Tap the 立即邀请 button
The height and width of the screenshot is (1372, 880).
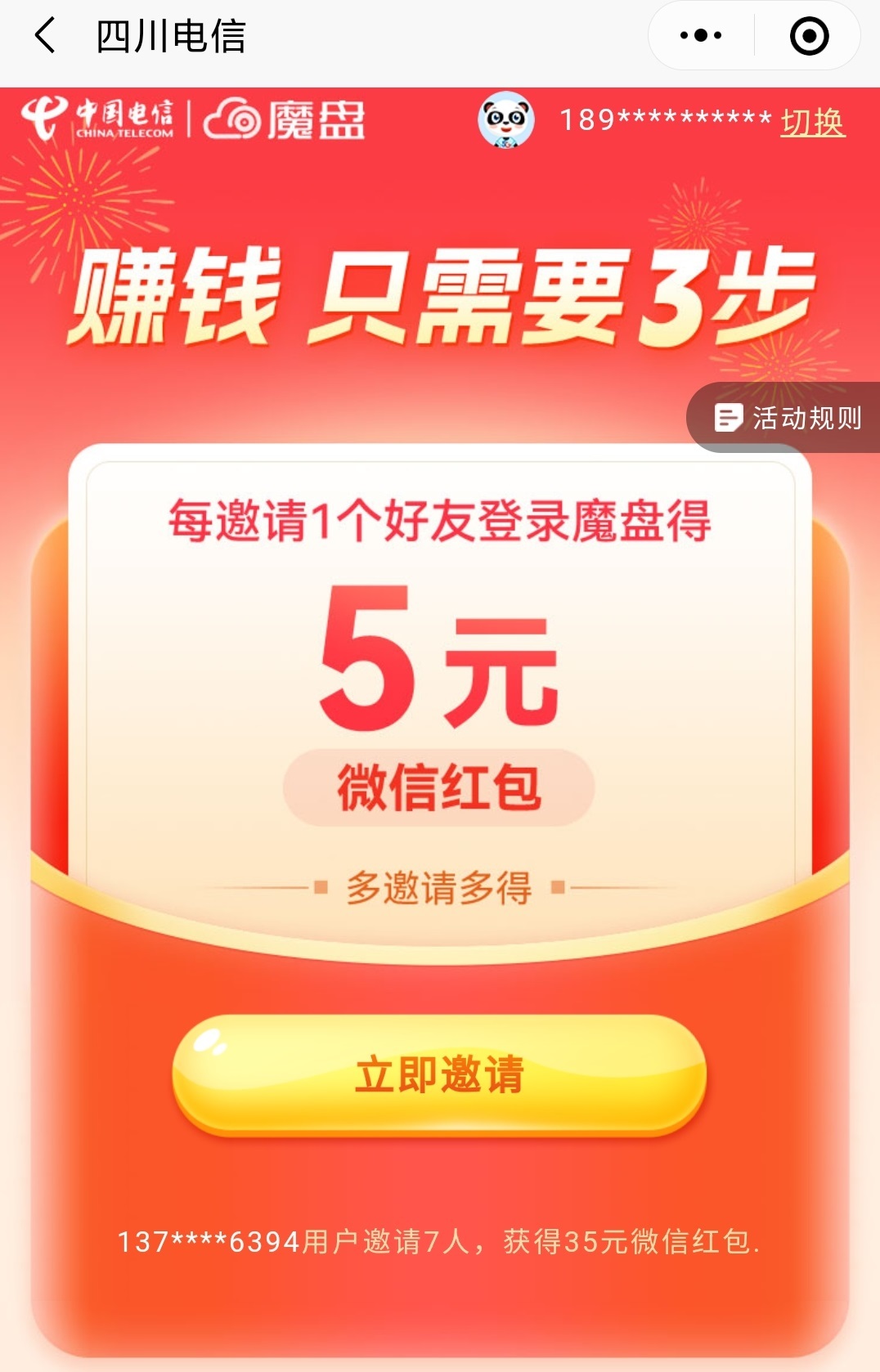[x=439, y=1074]
